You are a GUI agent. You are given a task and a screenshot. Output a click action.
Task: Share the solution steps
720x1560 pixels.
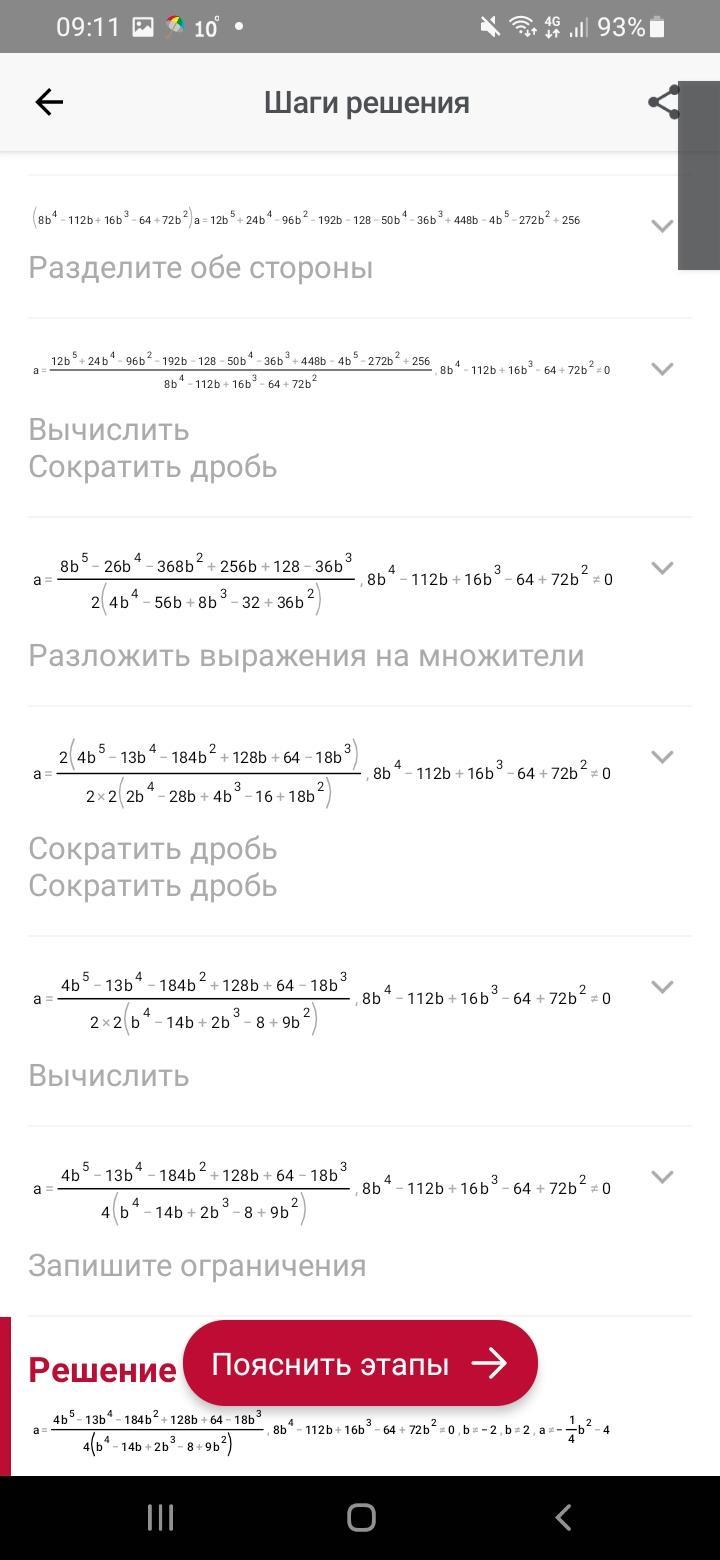click(x=664, y=102)
